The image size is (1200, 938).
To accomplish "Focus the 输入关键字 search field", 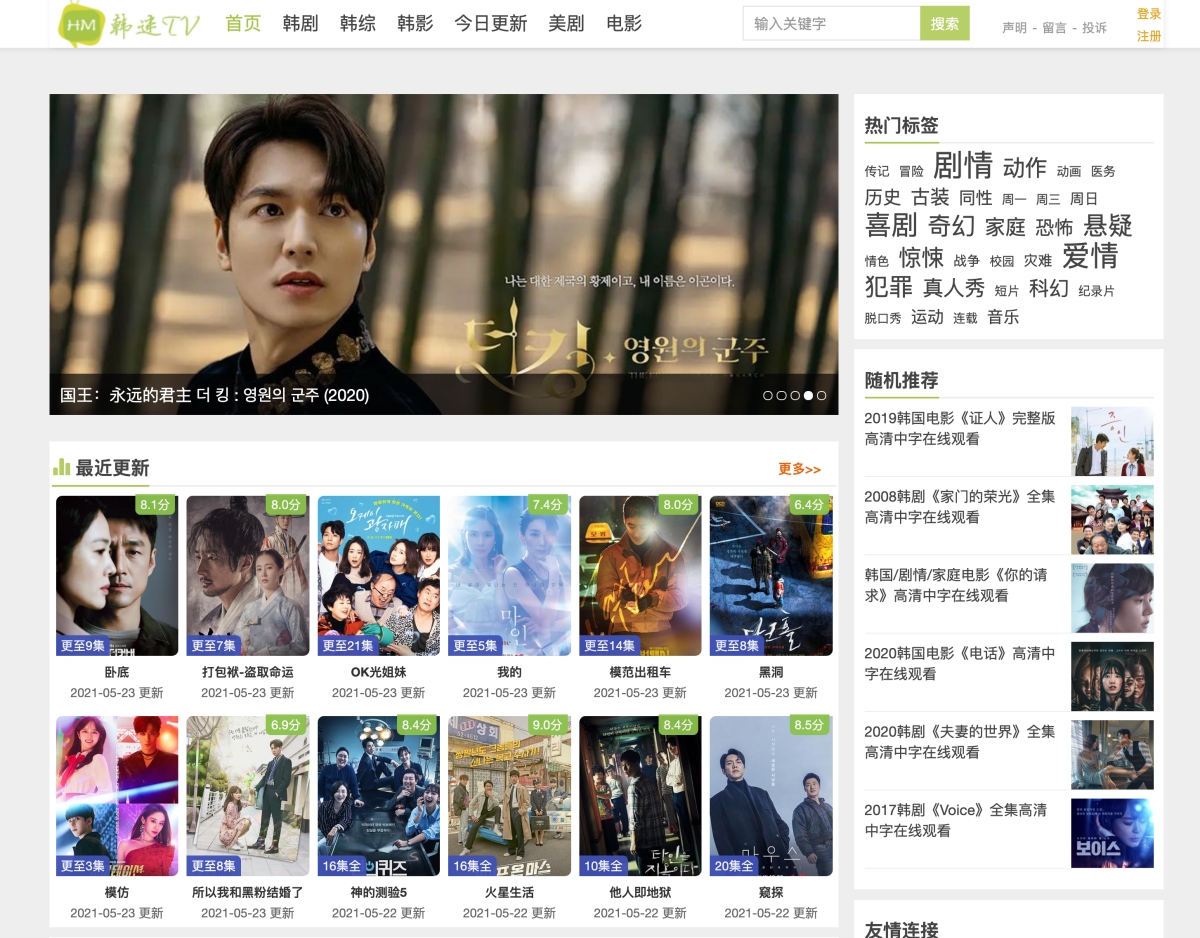I will point(830,23).
